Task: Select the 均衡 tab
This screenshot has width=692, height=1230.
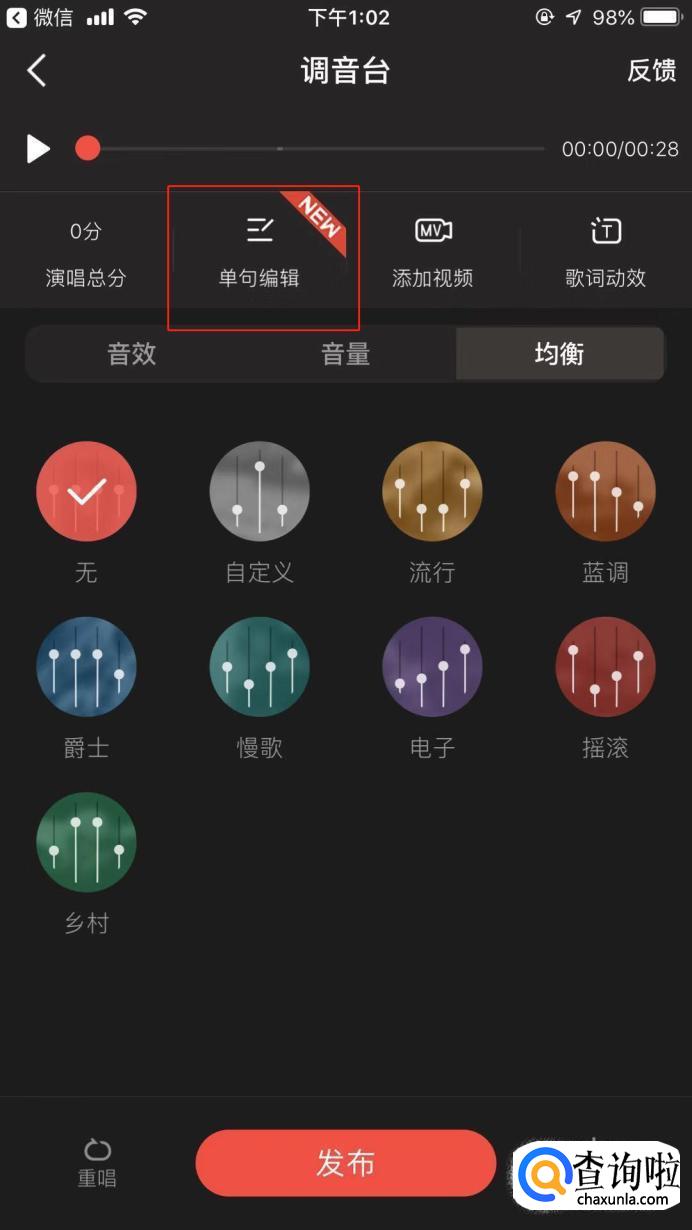Action: point(559,354)
